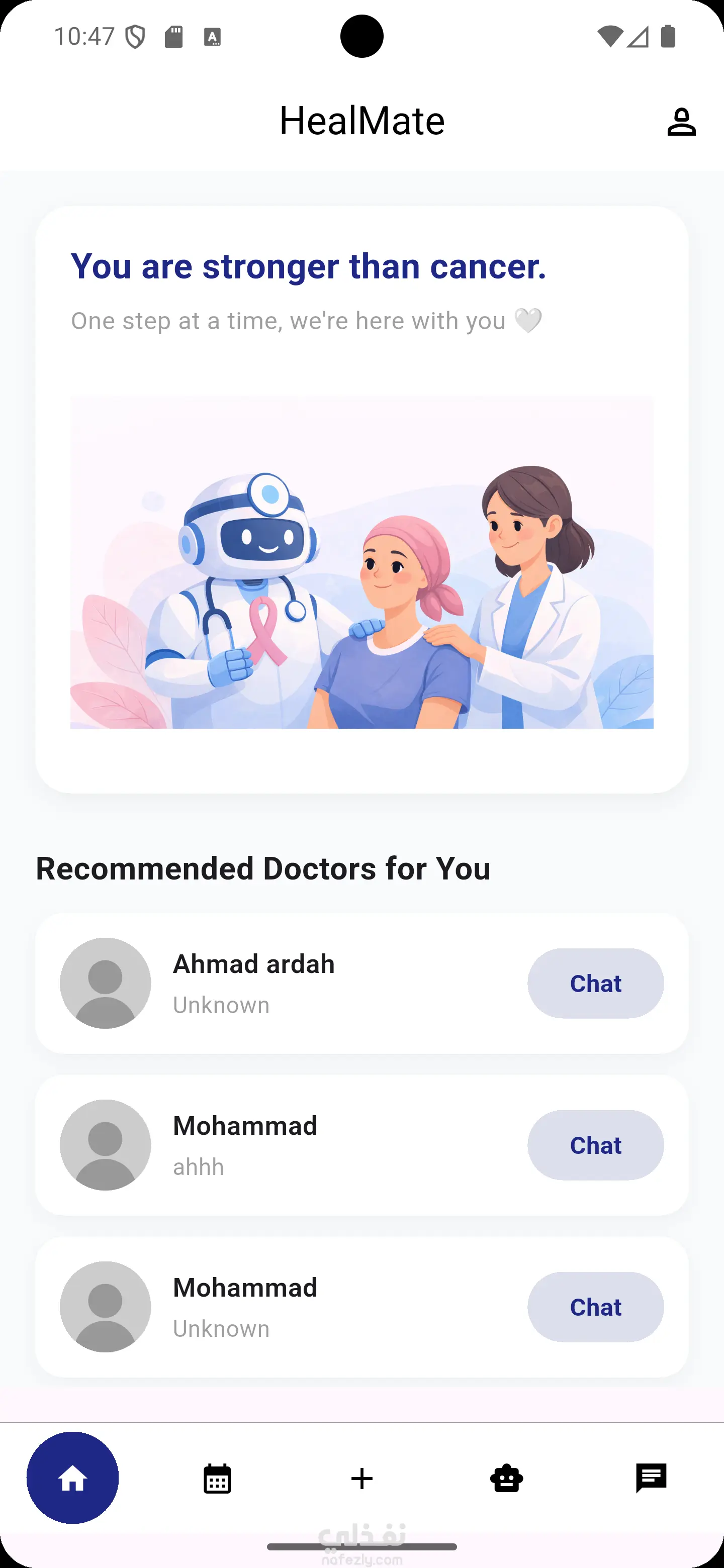Tap Chat for Mohammad labeled Unknown
Screen dimensions: 724x1568
tap(595, 1307)
